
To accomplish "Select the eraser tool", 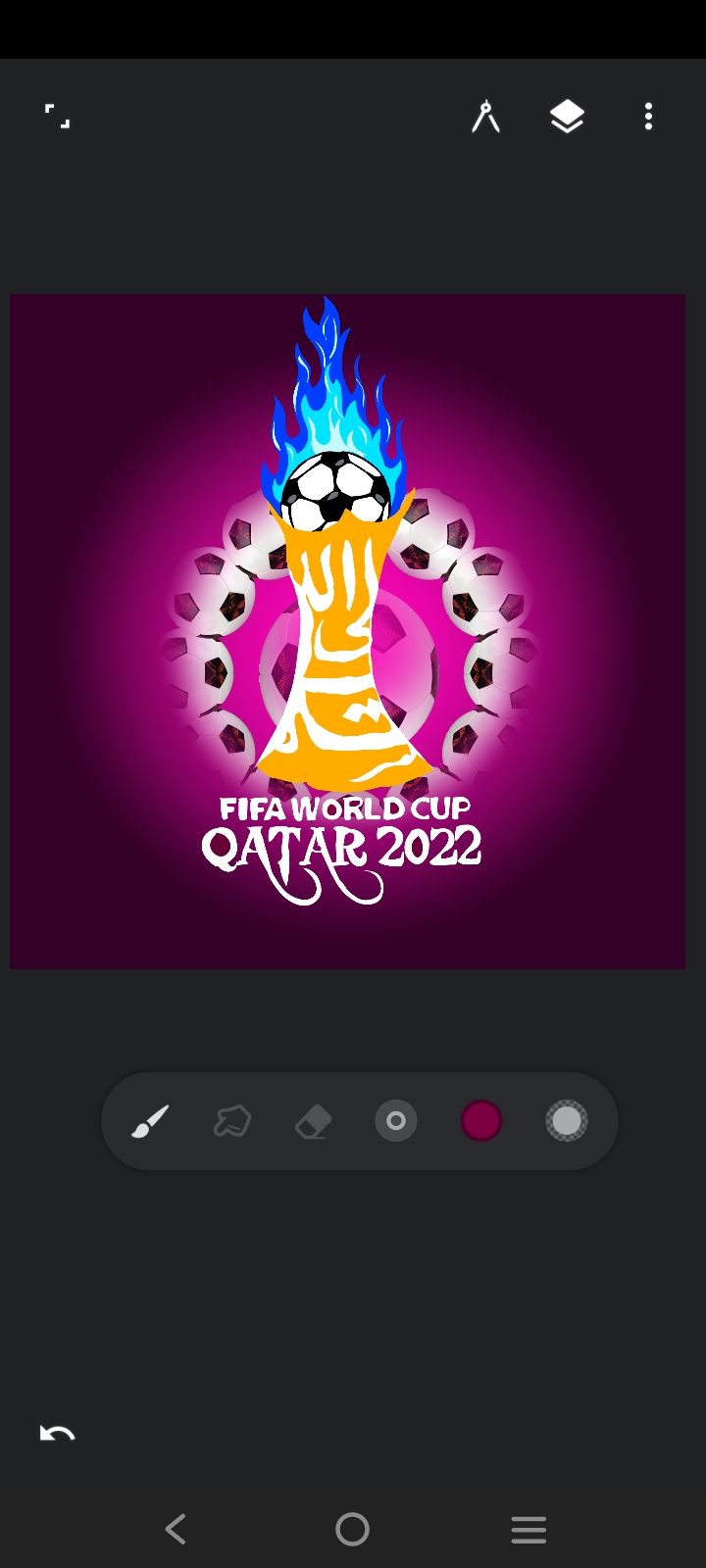I will tap(314, 1121).
